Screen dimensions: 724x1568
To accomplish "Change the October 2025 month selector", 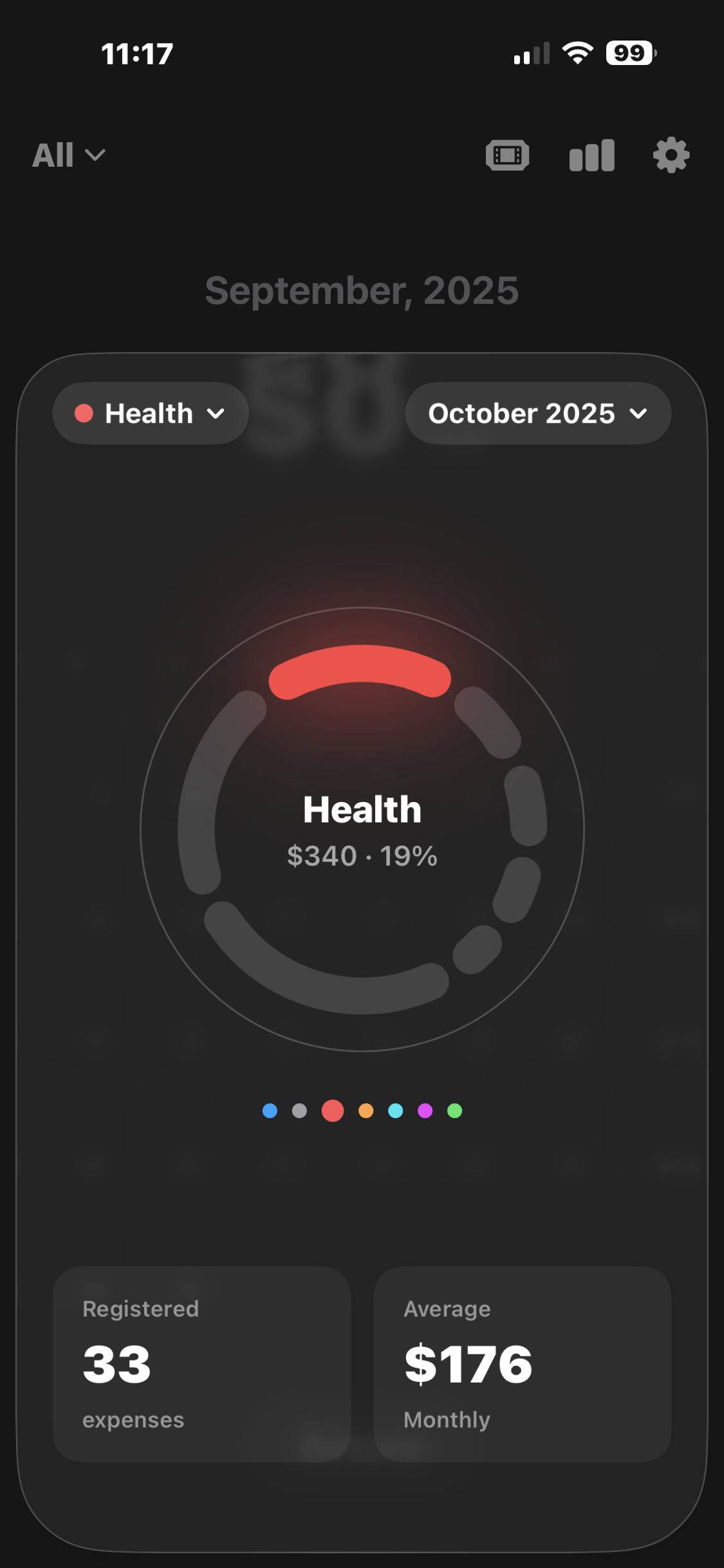I will click(x=538, y=413).
